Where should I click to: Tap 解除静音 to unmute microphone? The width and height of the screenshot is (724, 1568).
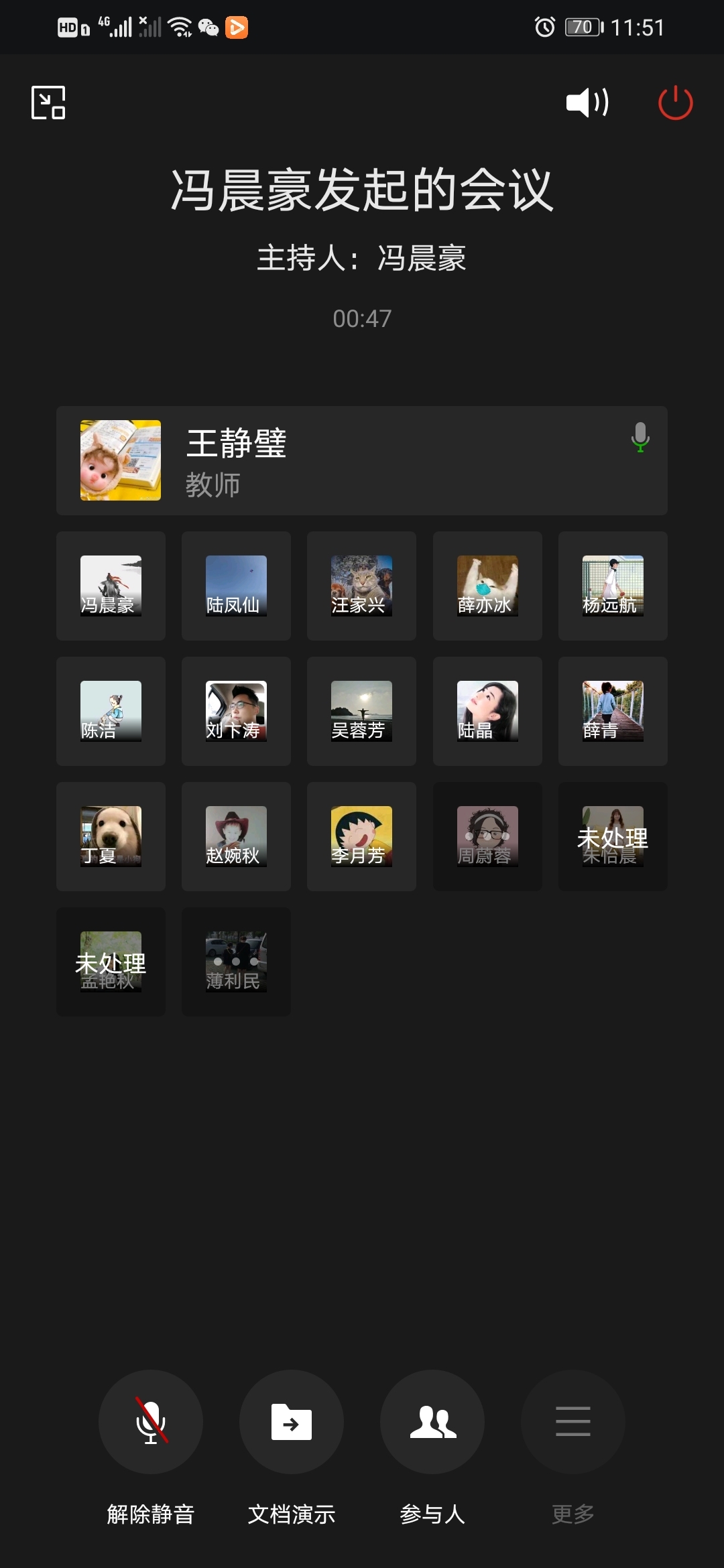click(151, 1422)
